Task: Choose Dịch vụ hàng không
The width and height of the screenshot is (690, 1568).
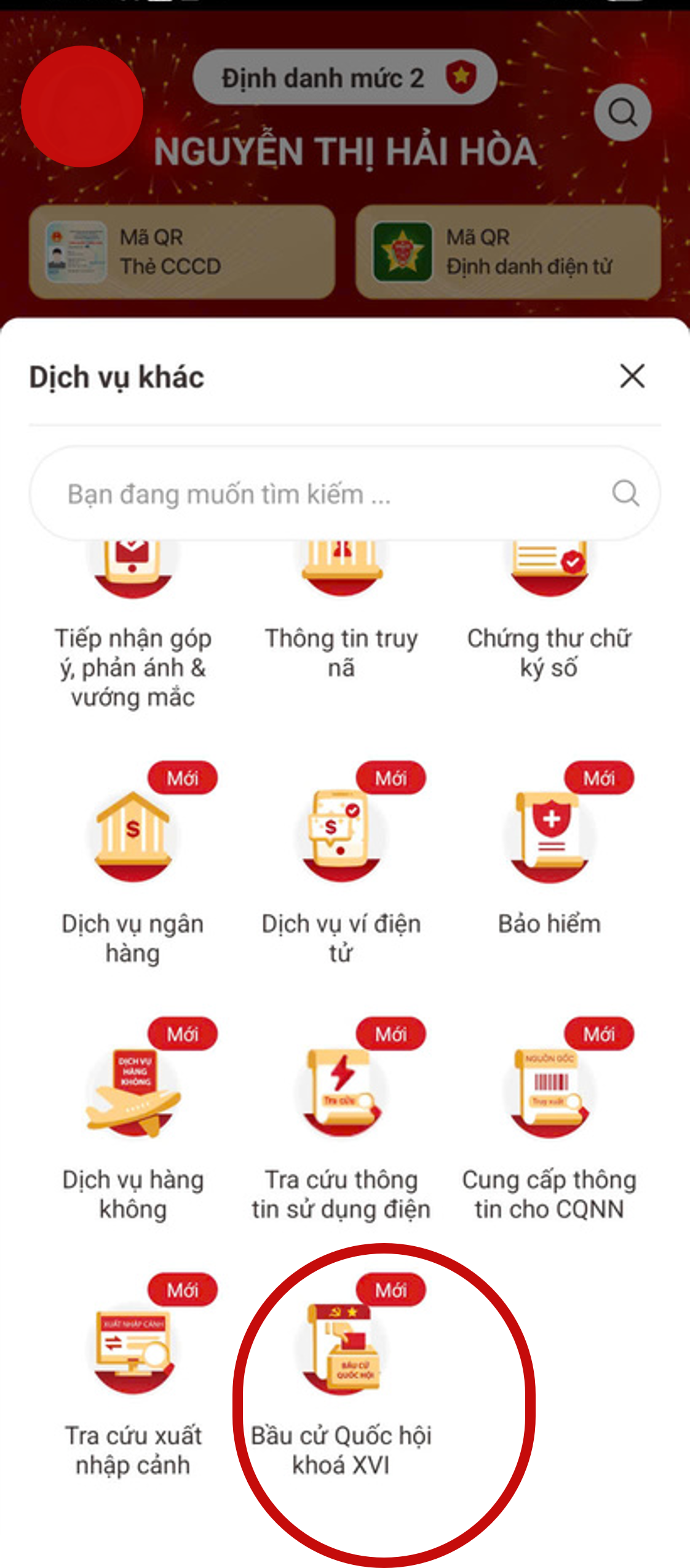Action: 133,1117
